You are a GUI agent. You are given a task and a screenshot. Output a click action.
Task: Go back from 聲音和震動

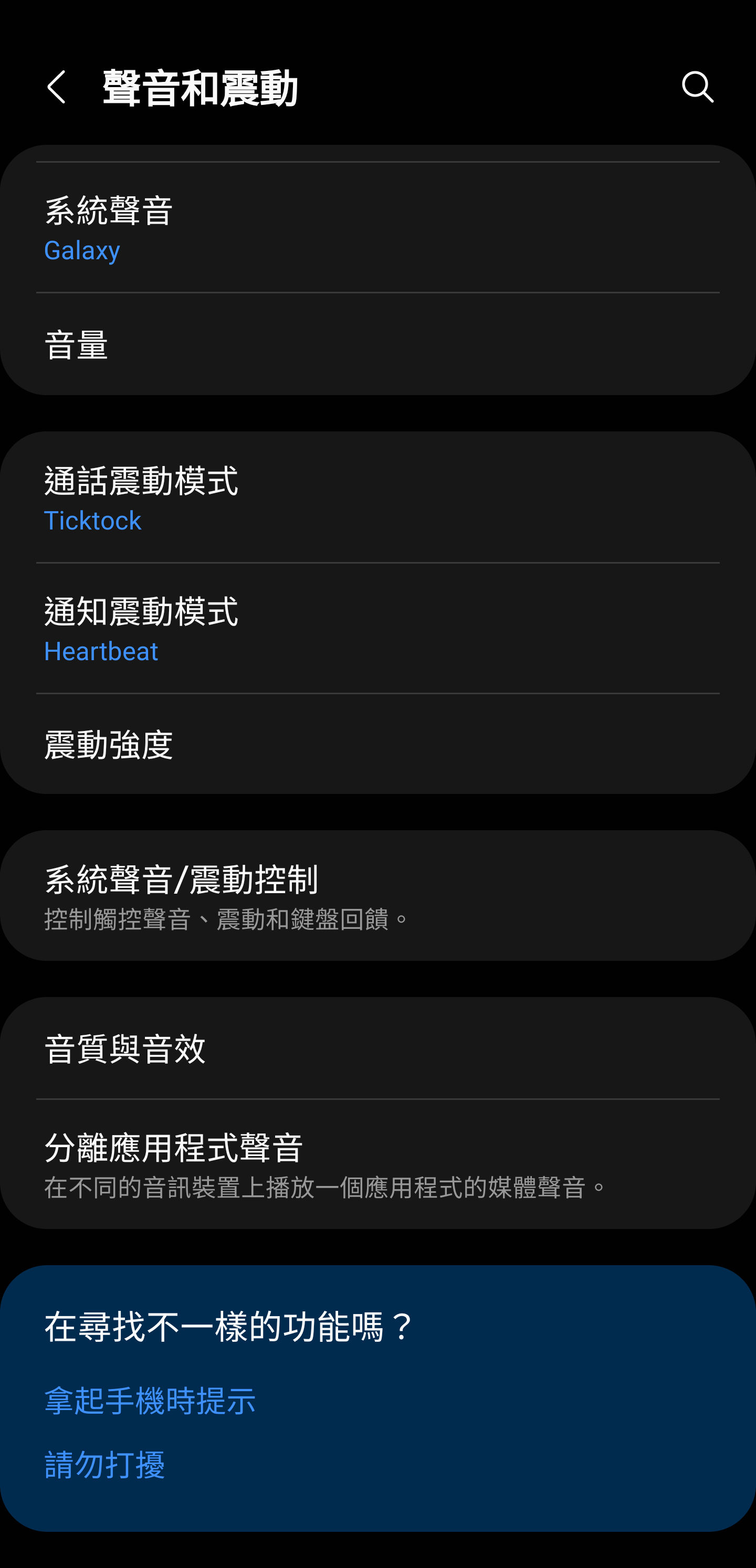(57, 87)
